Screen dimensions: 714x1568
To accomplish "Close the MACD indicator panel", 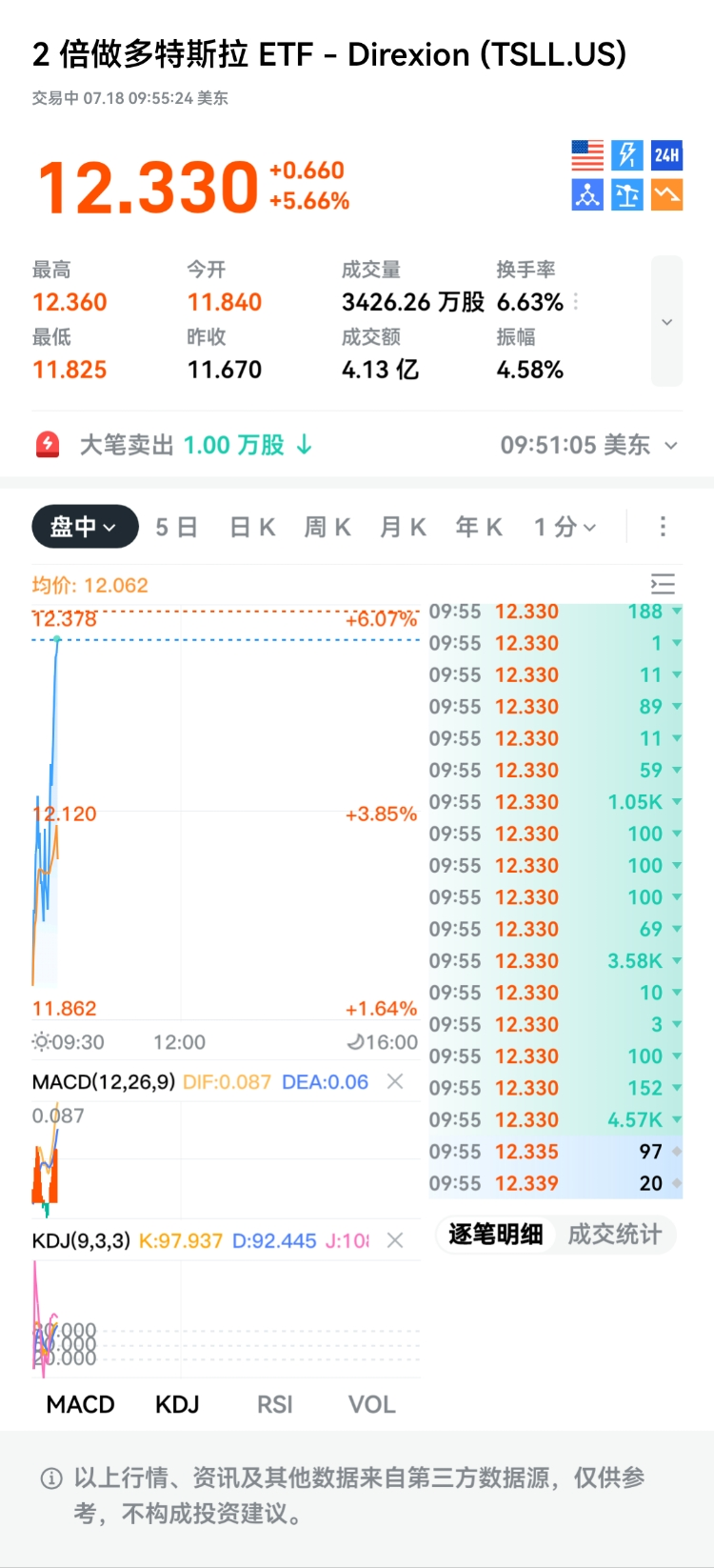I will point(395,1081).
